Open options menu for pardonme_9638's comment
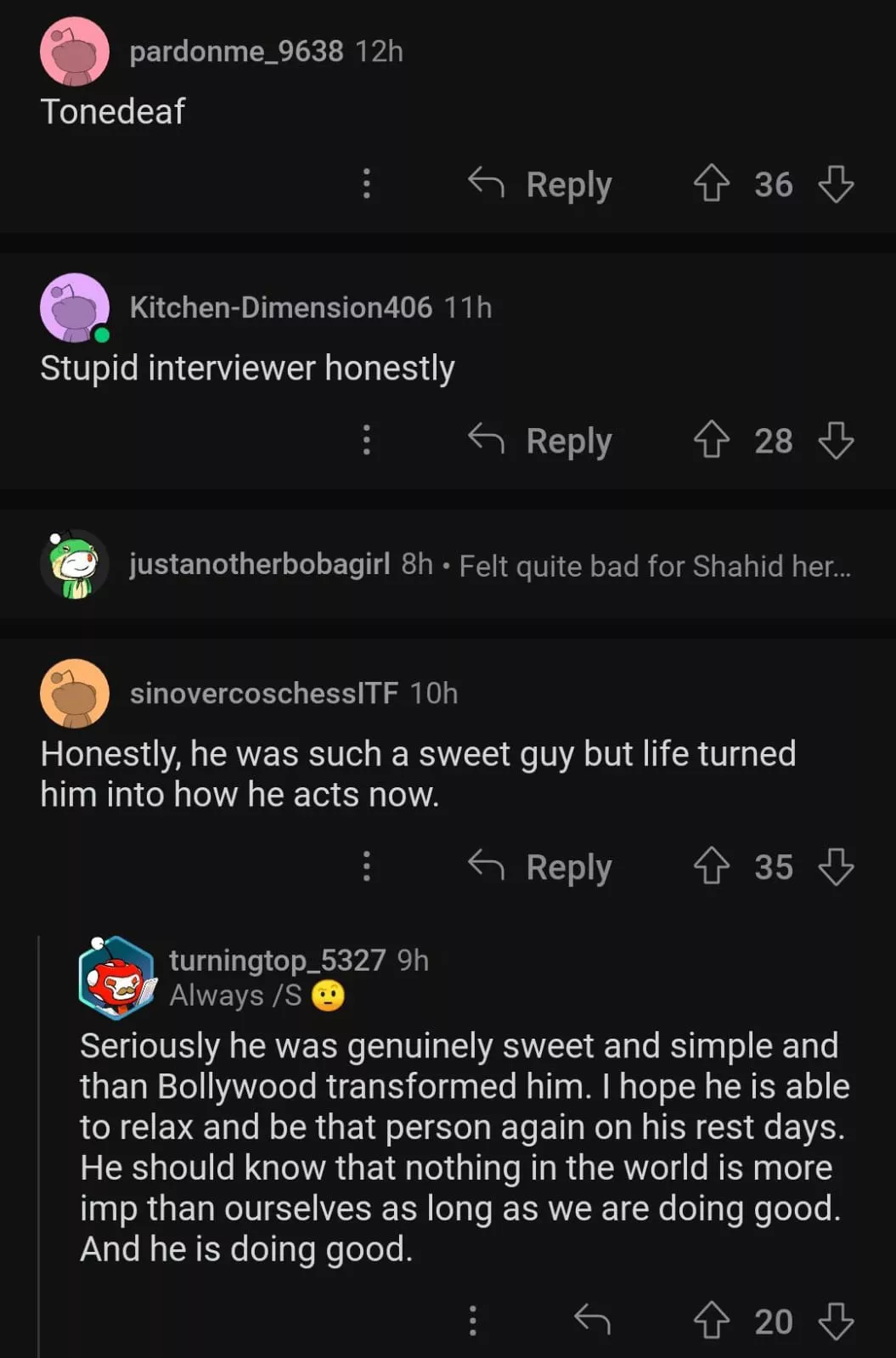The image size is (896, 1358). coord(367,184)
